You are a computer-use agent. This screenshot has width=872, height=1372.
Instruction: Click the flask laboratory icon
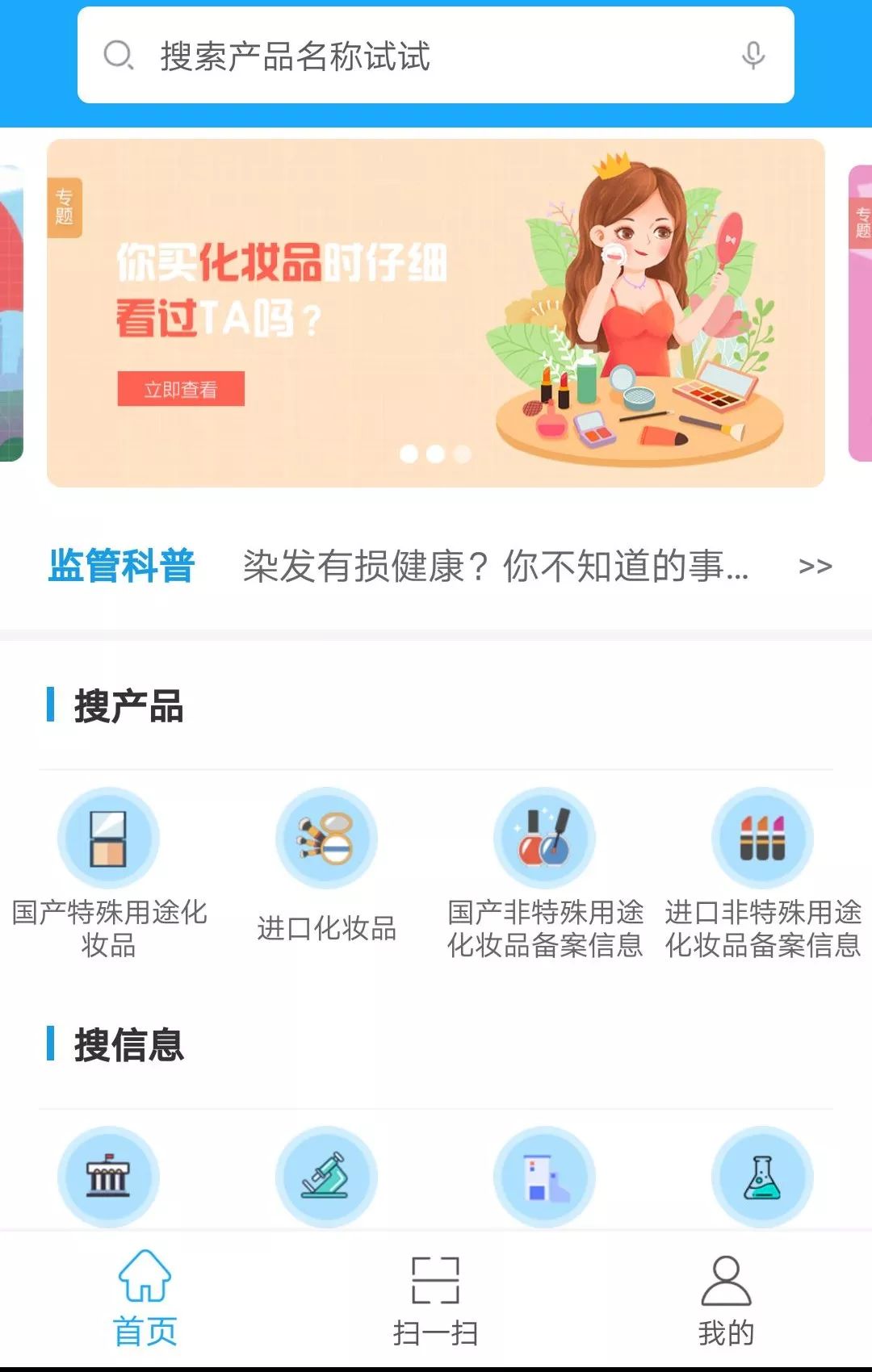point(763,1177)
